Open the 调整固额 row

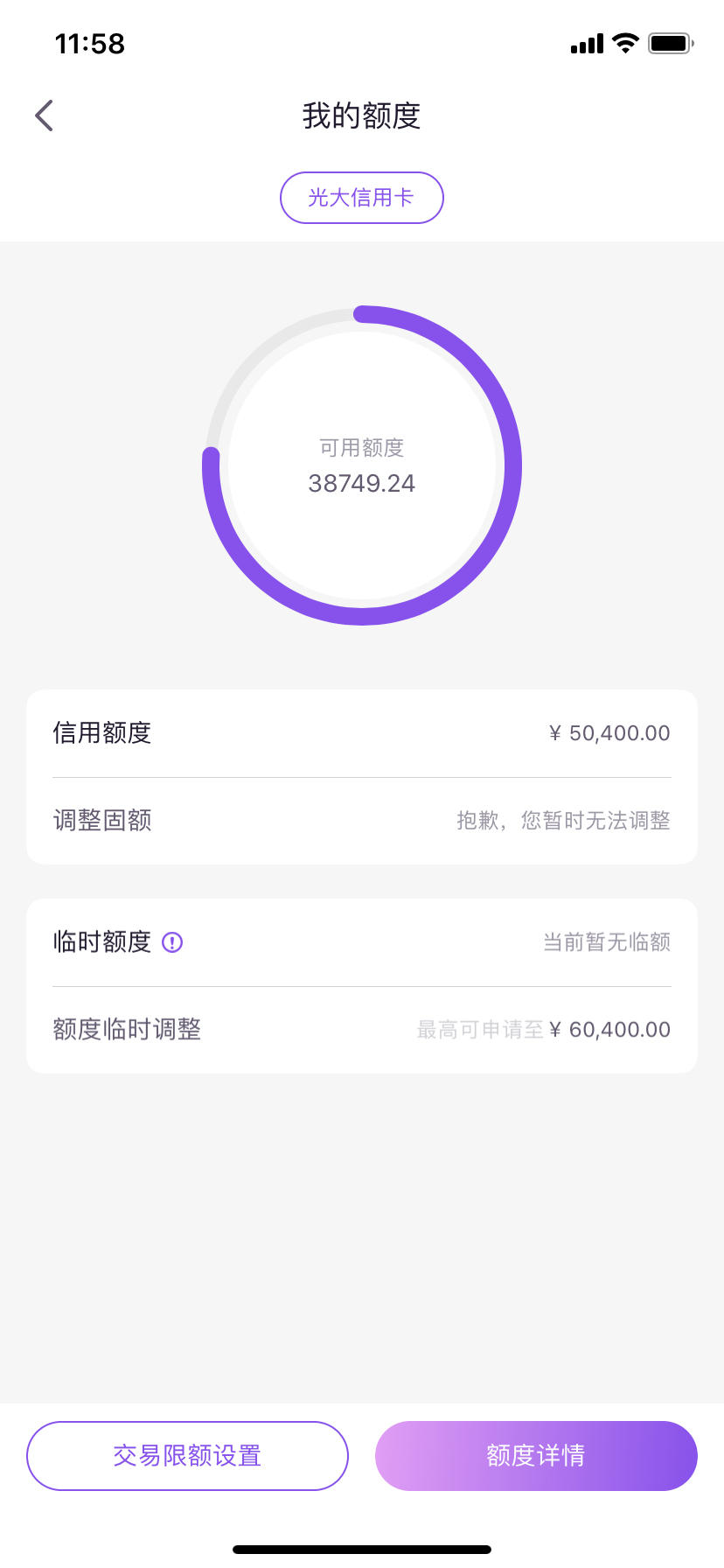tap(362, 821)
